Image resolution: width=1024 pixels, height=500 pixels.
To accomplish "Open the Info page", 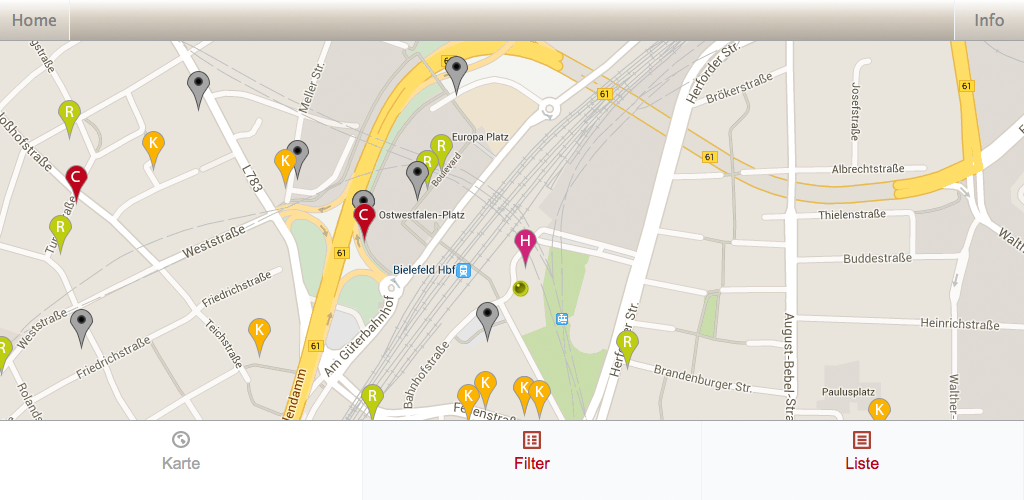I will (988, 20).
